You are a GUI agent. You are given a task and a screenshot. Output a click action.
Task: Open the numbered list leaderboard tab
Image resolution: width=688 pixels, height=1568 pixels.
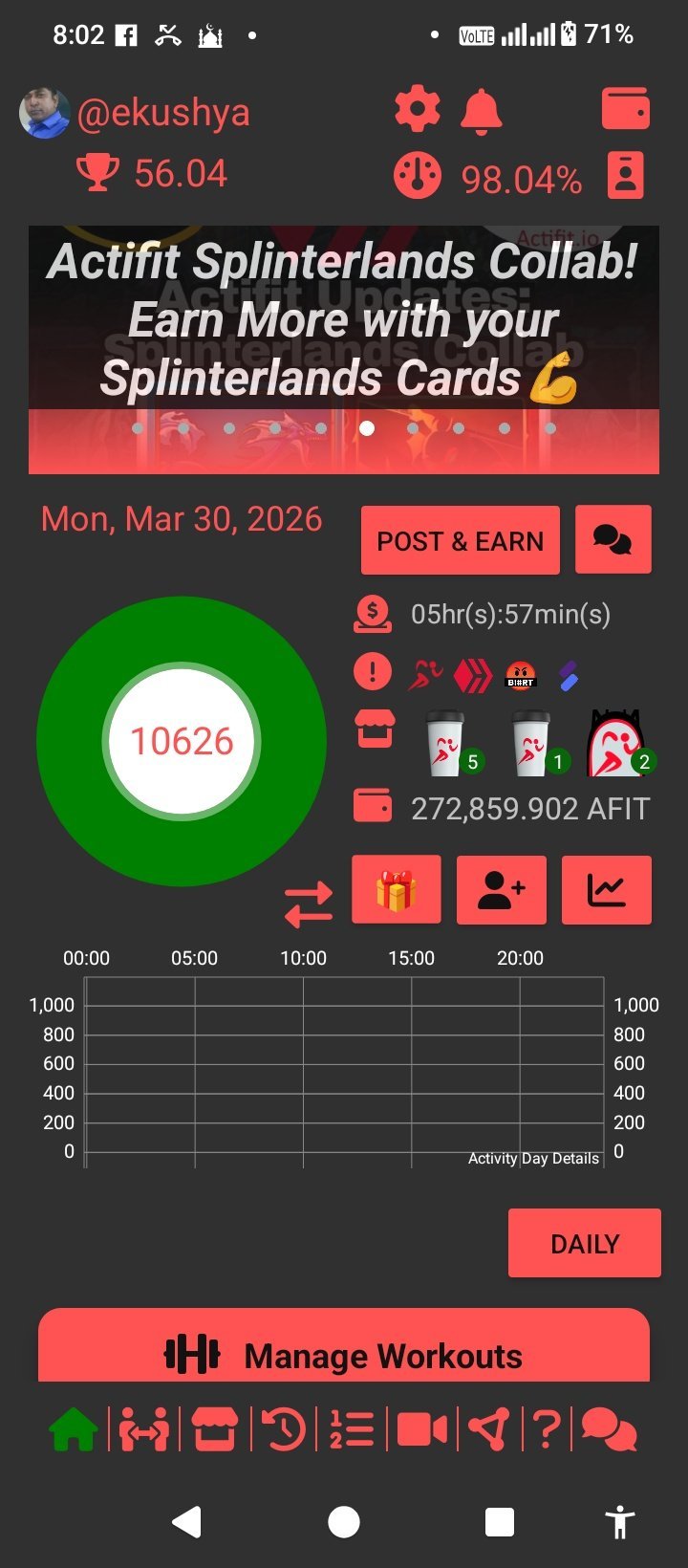click(352, 1431)
